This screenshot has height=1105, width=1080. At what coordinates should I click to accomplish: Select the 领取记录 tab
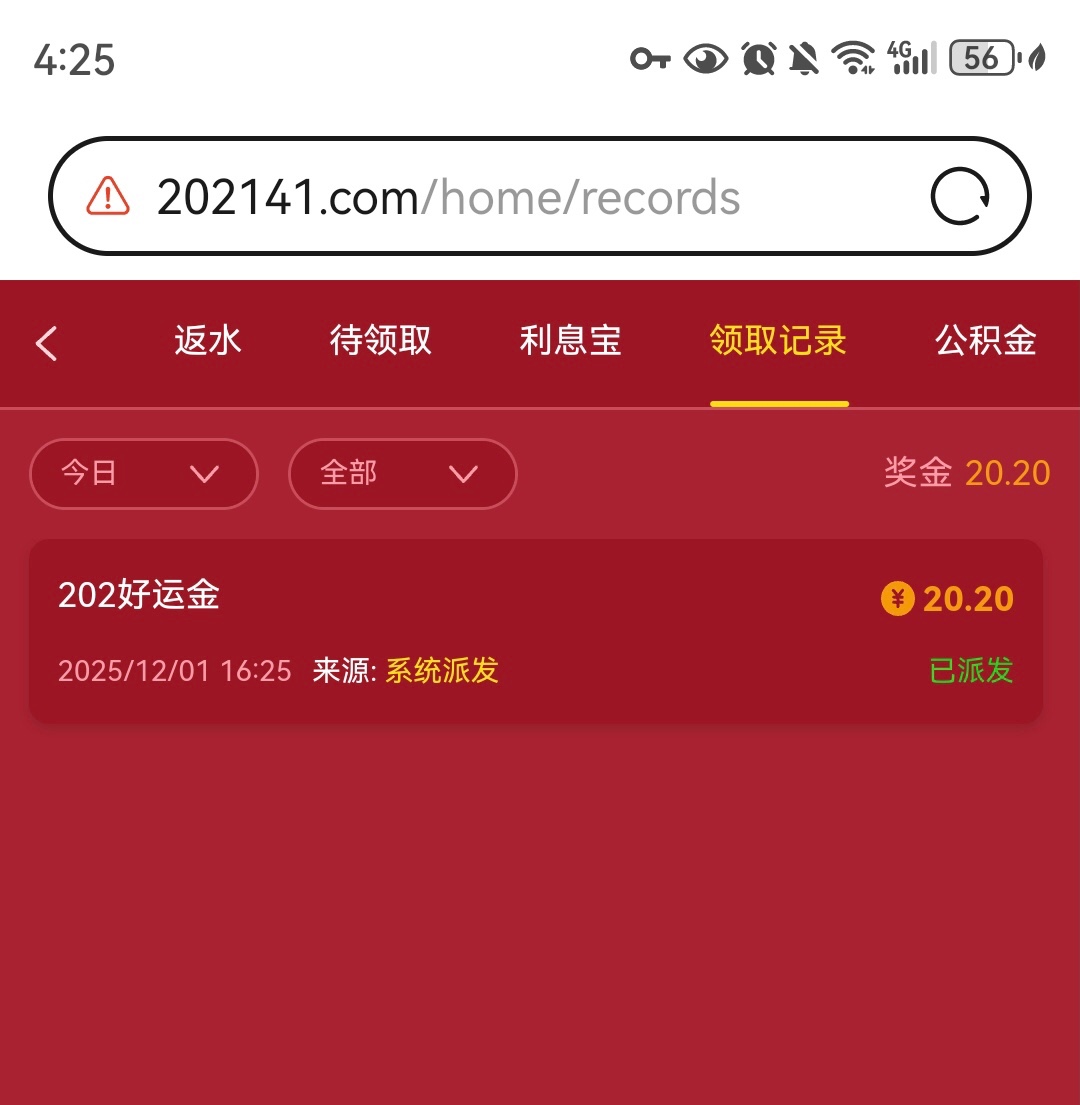[x=778, y=342]
